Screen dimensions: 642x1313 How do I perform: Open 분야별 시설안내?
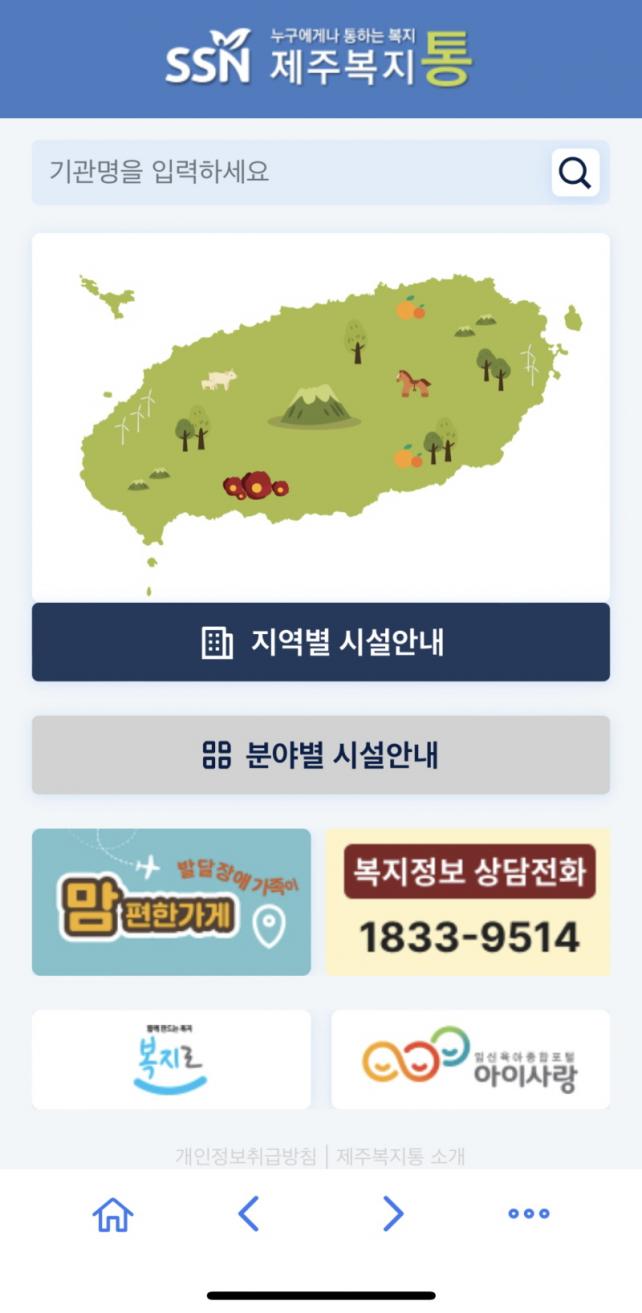pos(321,755)
